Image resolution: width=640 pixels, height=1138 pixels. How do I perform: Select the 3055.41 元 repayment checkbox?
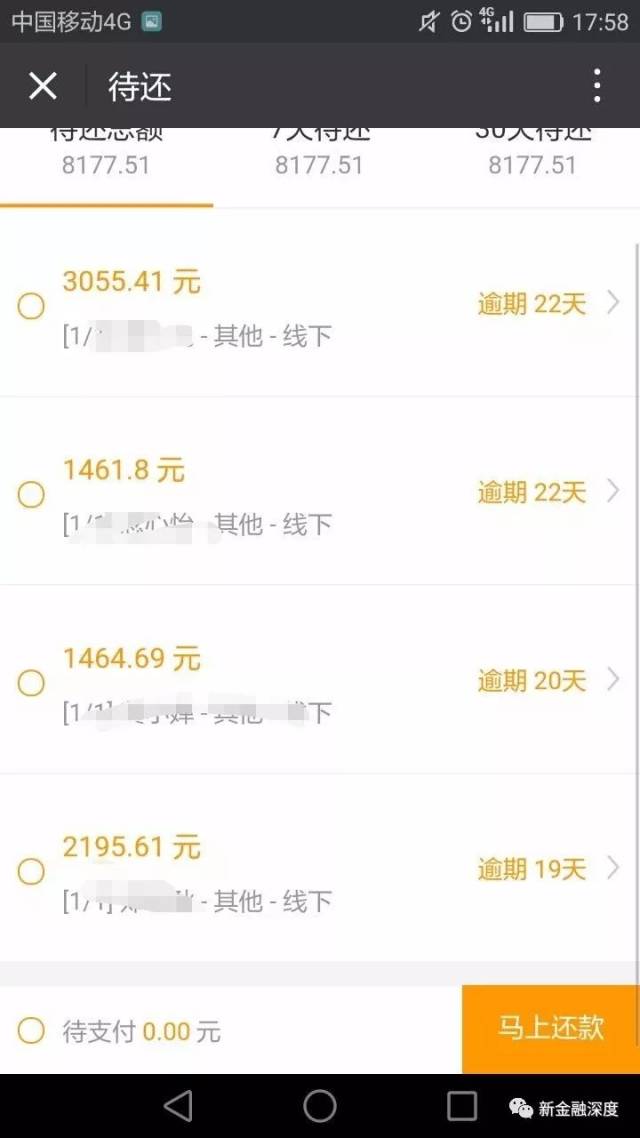pos(31,306)
